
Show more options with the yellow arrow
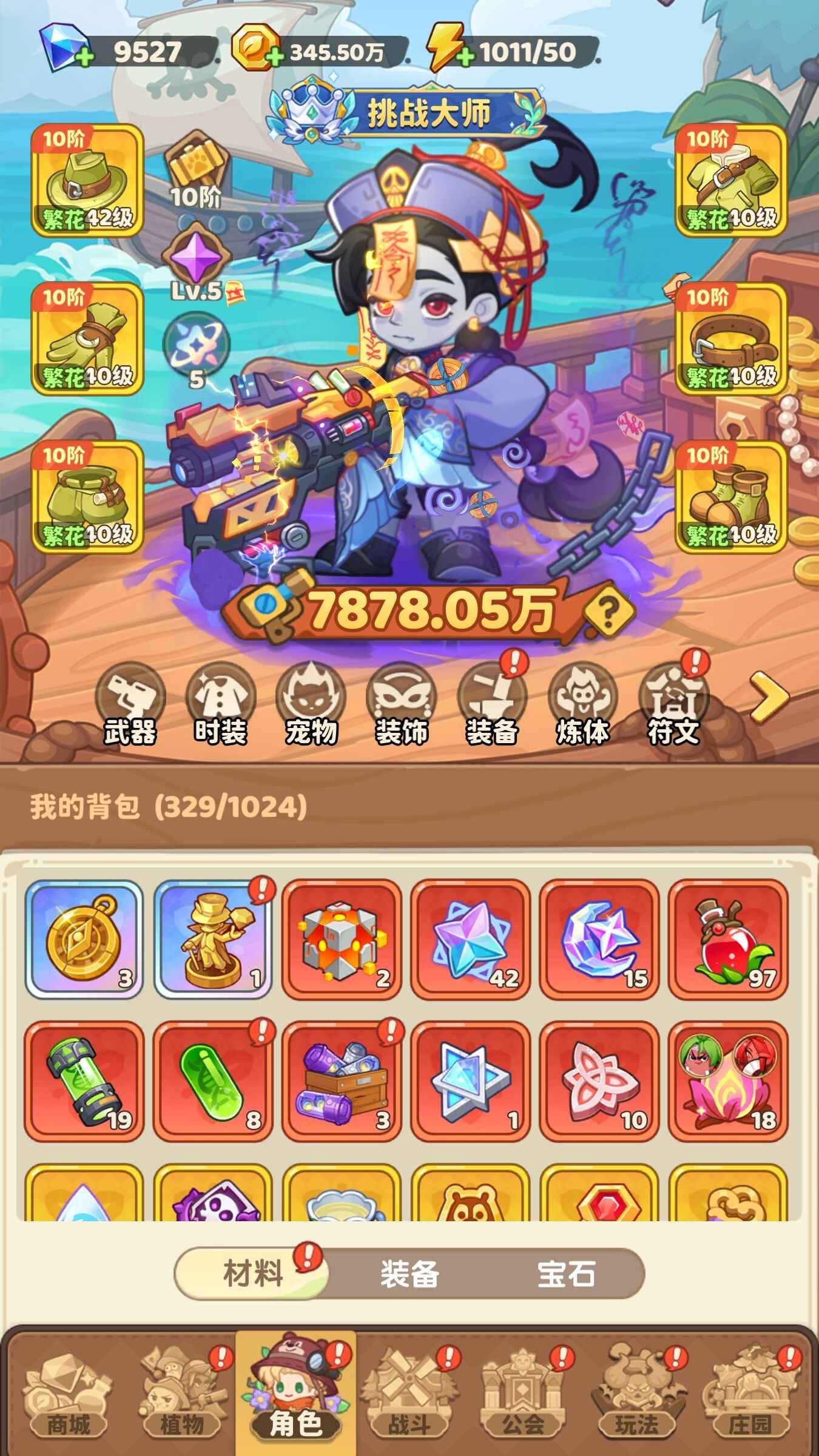click(769, 696)
